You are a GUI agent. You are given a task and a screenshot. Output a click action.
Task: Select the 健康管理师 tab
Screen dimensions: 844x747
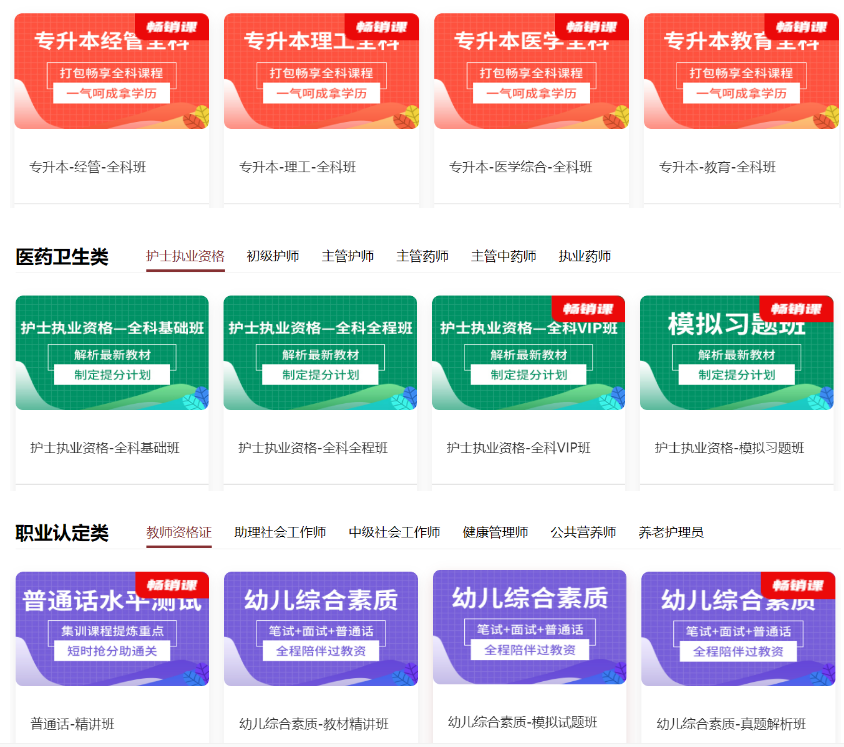(x=495, y=532)
